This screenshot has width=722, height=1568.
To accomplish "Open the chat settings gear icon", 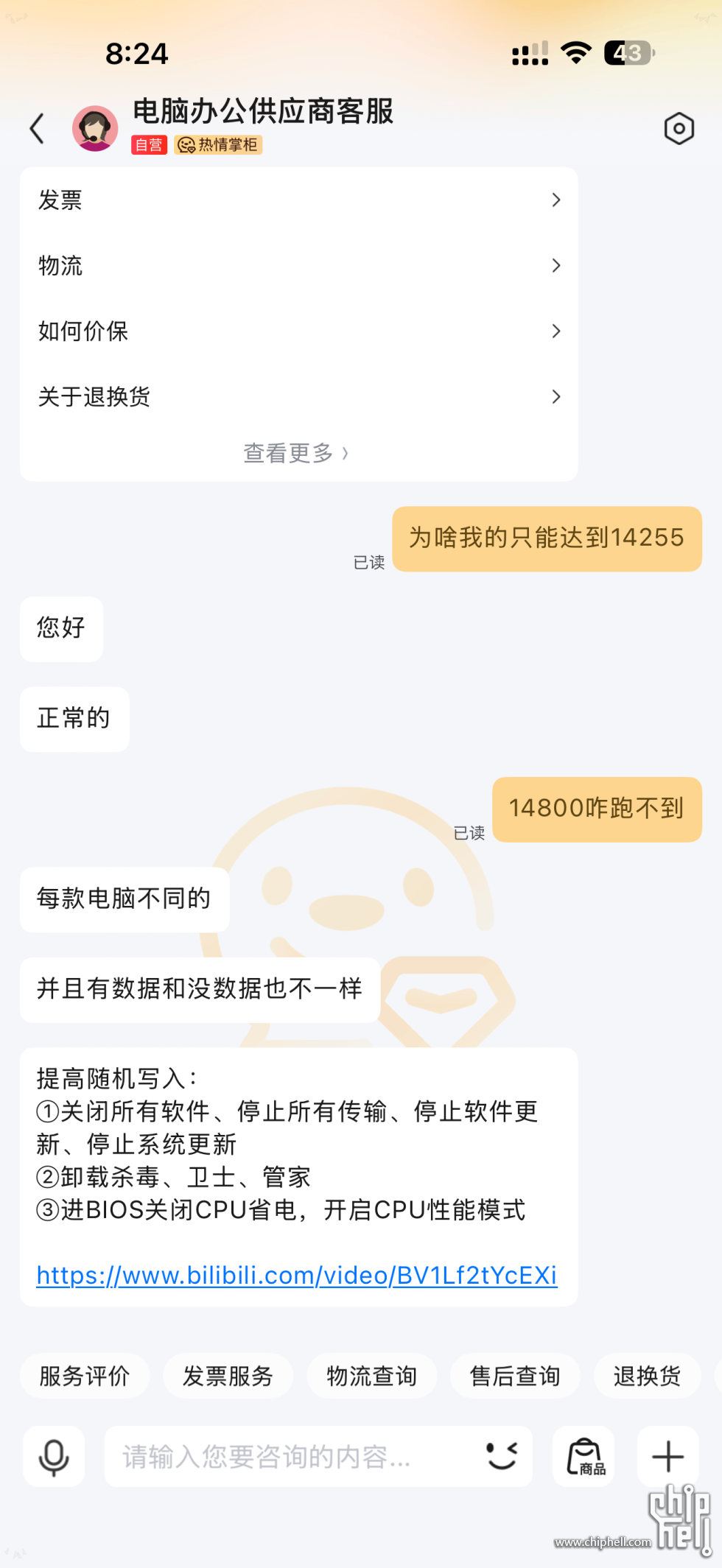I will 677,128.
